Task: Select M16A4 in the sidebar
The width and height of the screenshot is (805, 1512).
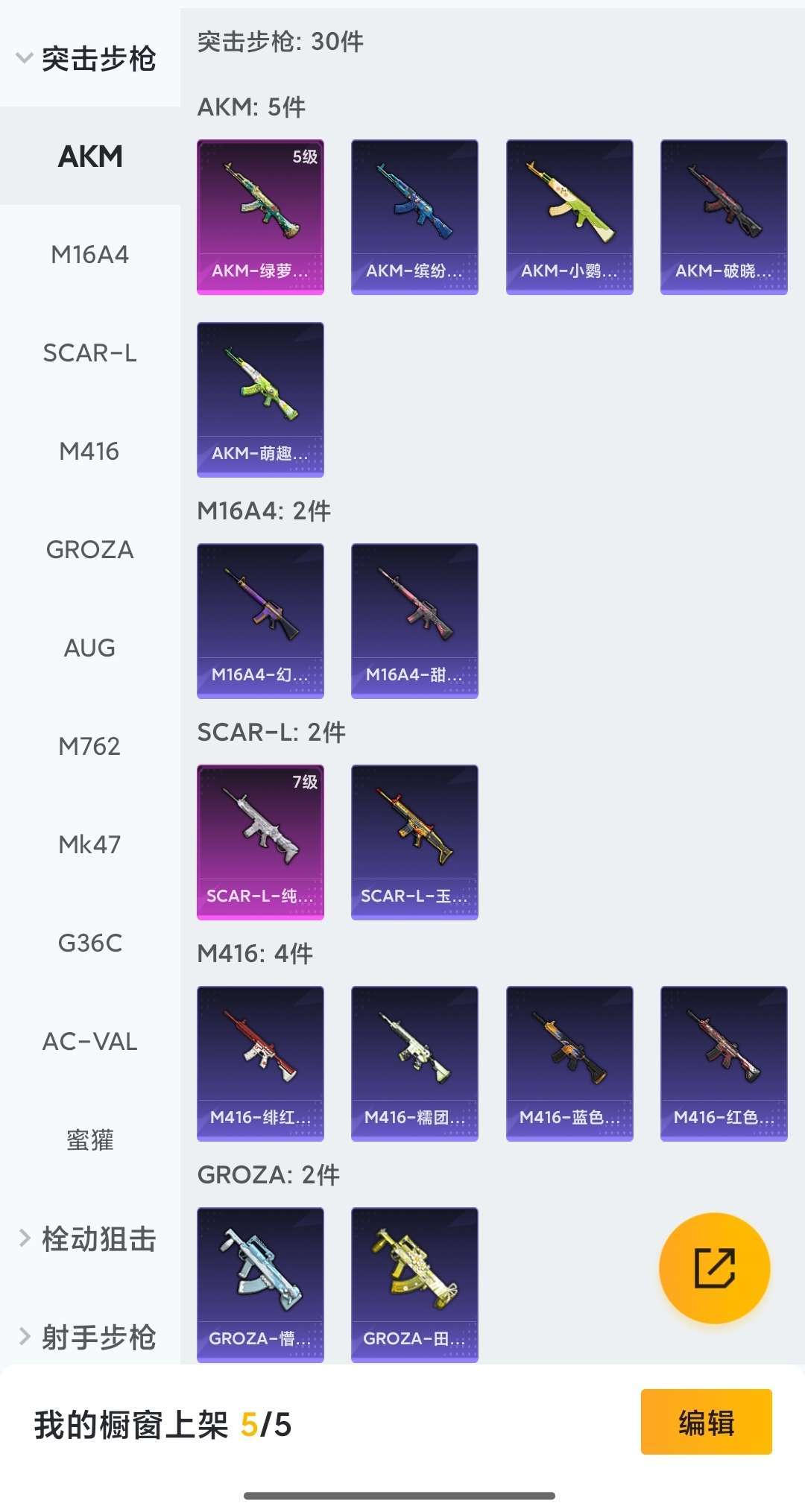Action: point(90,254)
